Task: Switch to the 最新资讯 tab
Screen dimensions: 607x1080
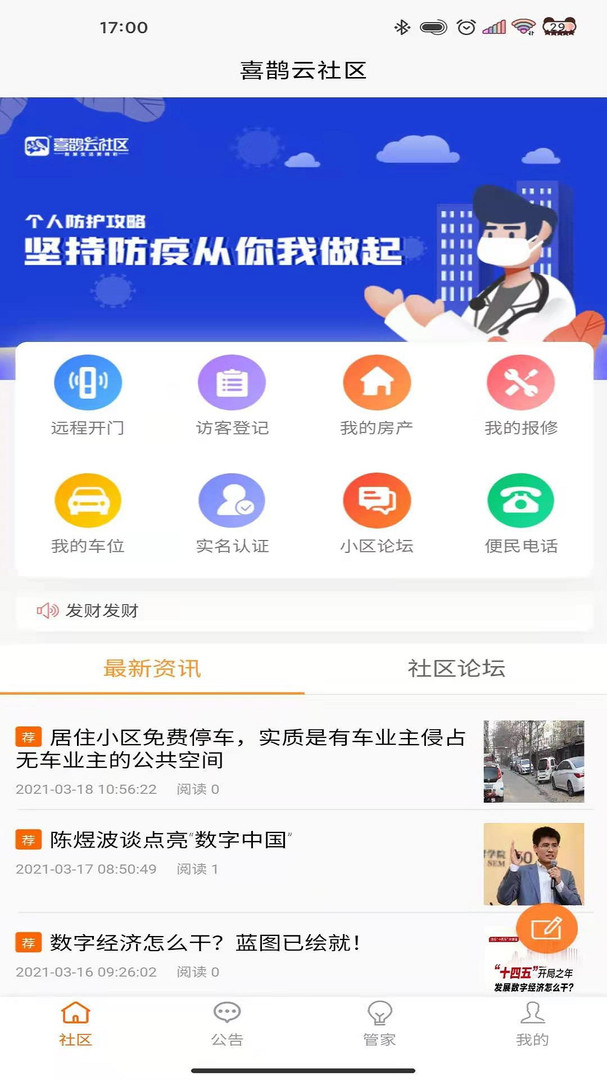Action: tap(152, 669)
